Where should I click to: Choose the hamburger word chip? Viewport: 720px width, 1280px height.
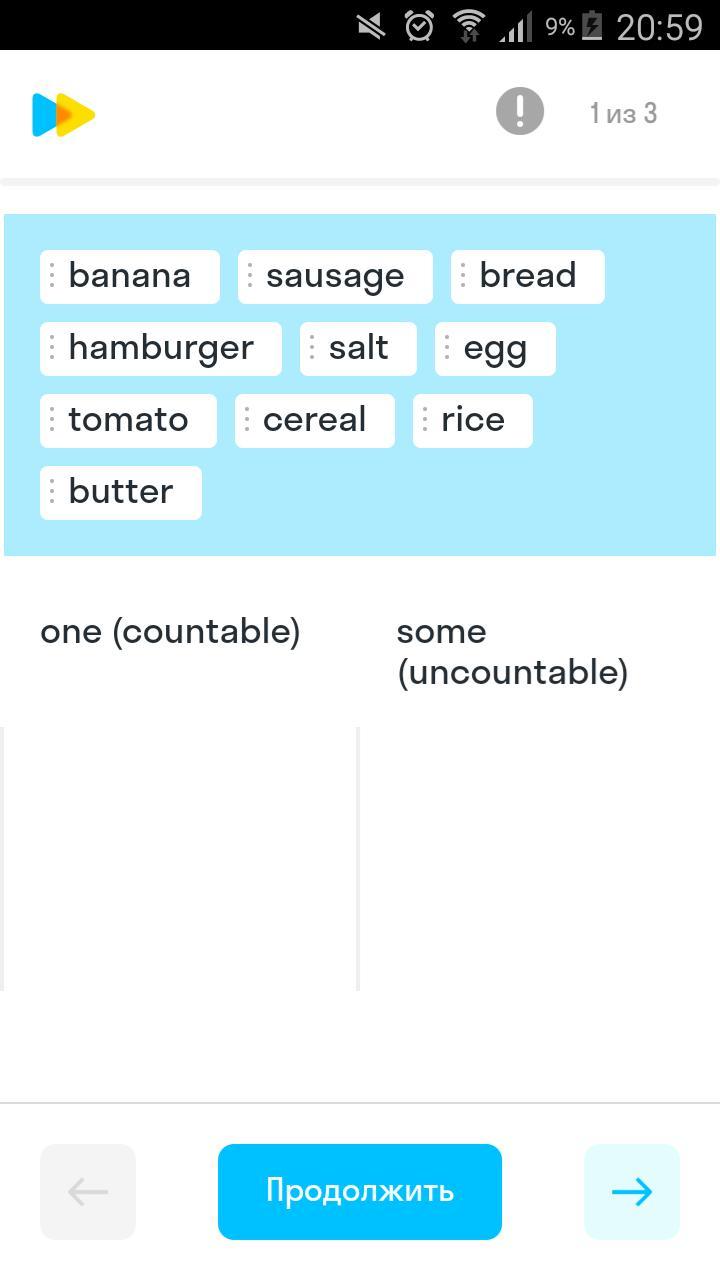pyautogui.click(x=161, y=348)
